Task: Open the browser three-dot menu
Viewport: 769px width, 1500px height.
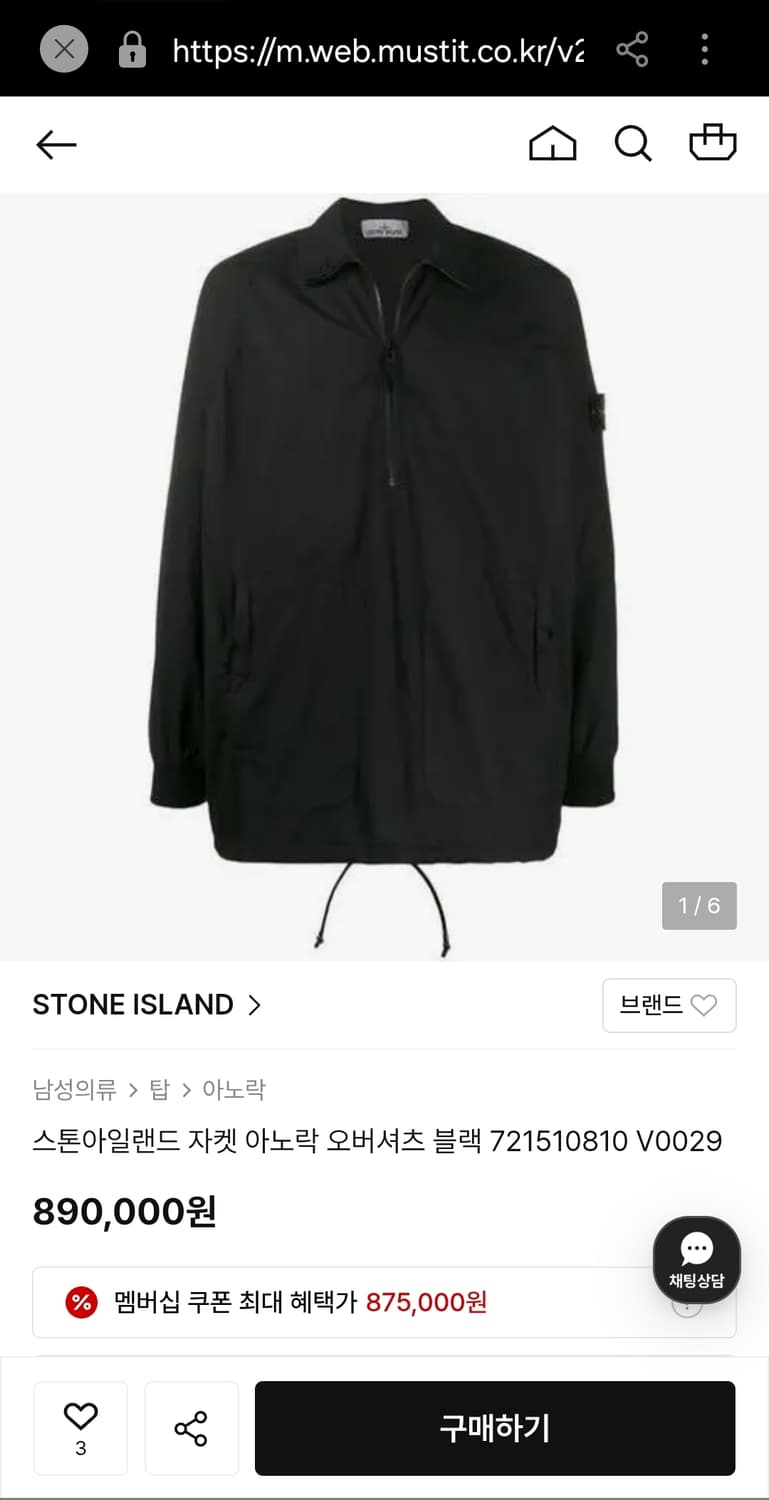Action: pyautogui.click(x=705, y=48)
